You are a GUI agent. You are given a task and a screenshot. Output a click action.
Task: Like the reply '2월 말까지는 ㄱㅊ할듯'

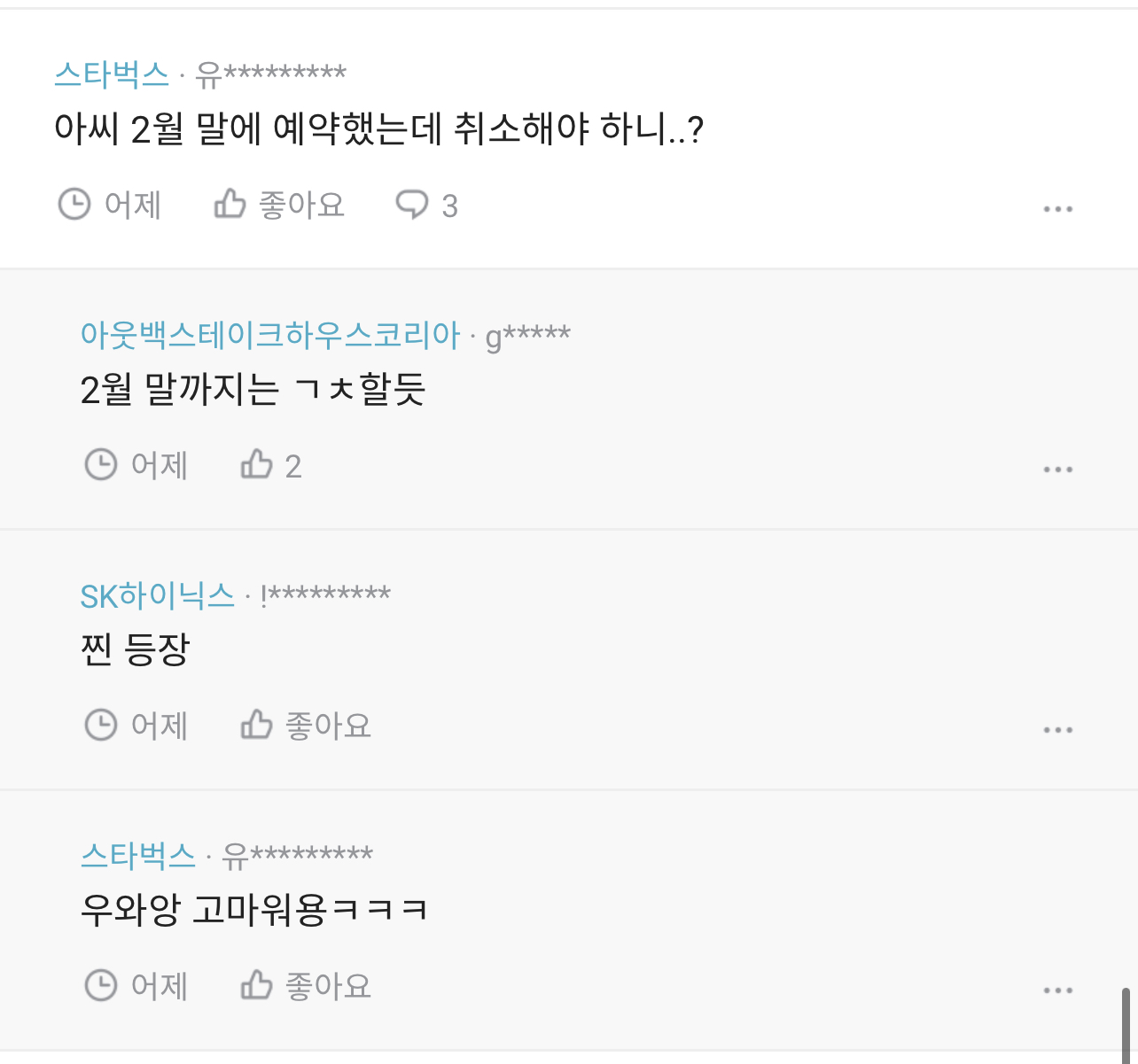[x=270, y=465]
